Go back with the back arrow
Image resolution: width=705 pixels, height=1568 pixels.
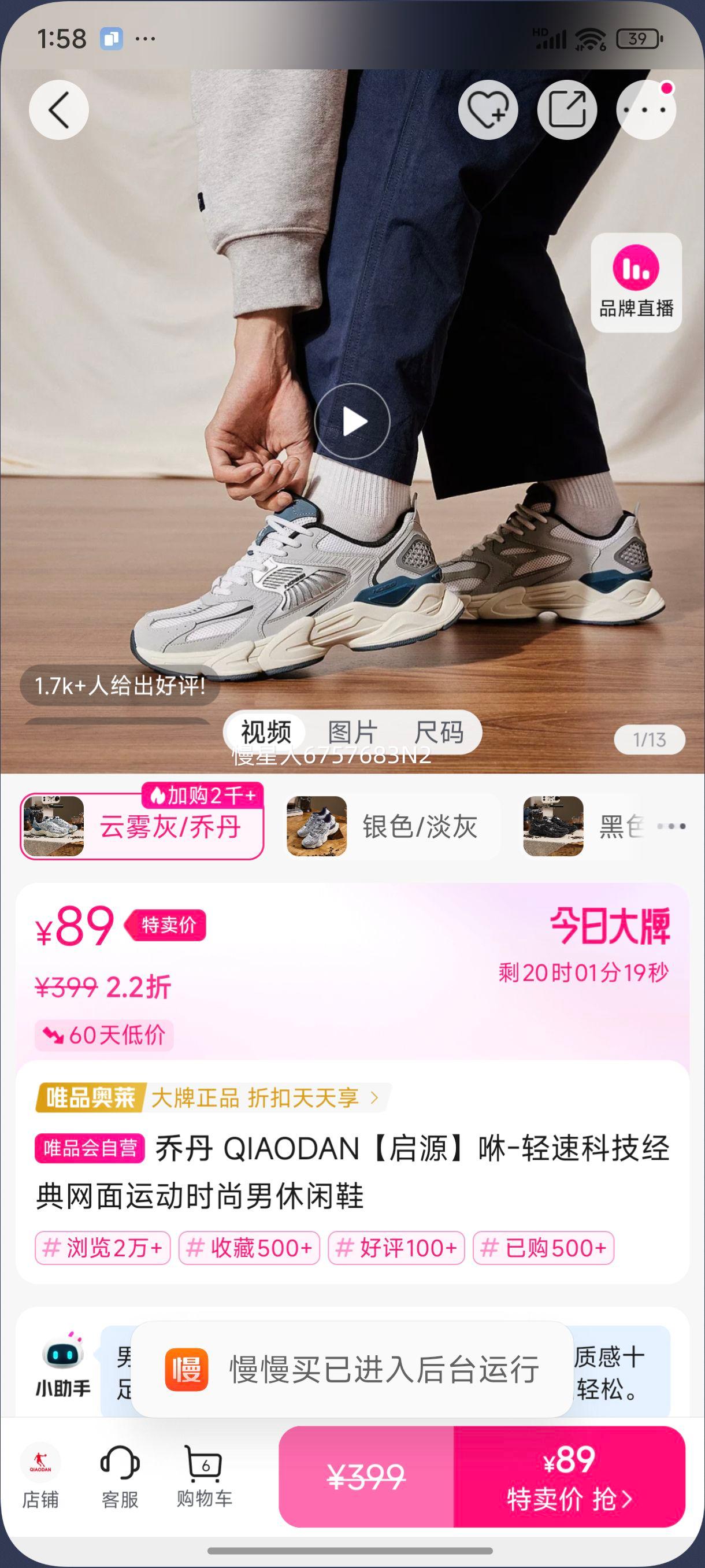pyautogui.click(x=59, y=110)
